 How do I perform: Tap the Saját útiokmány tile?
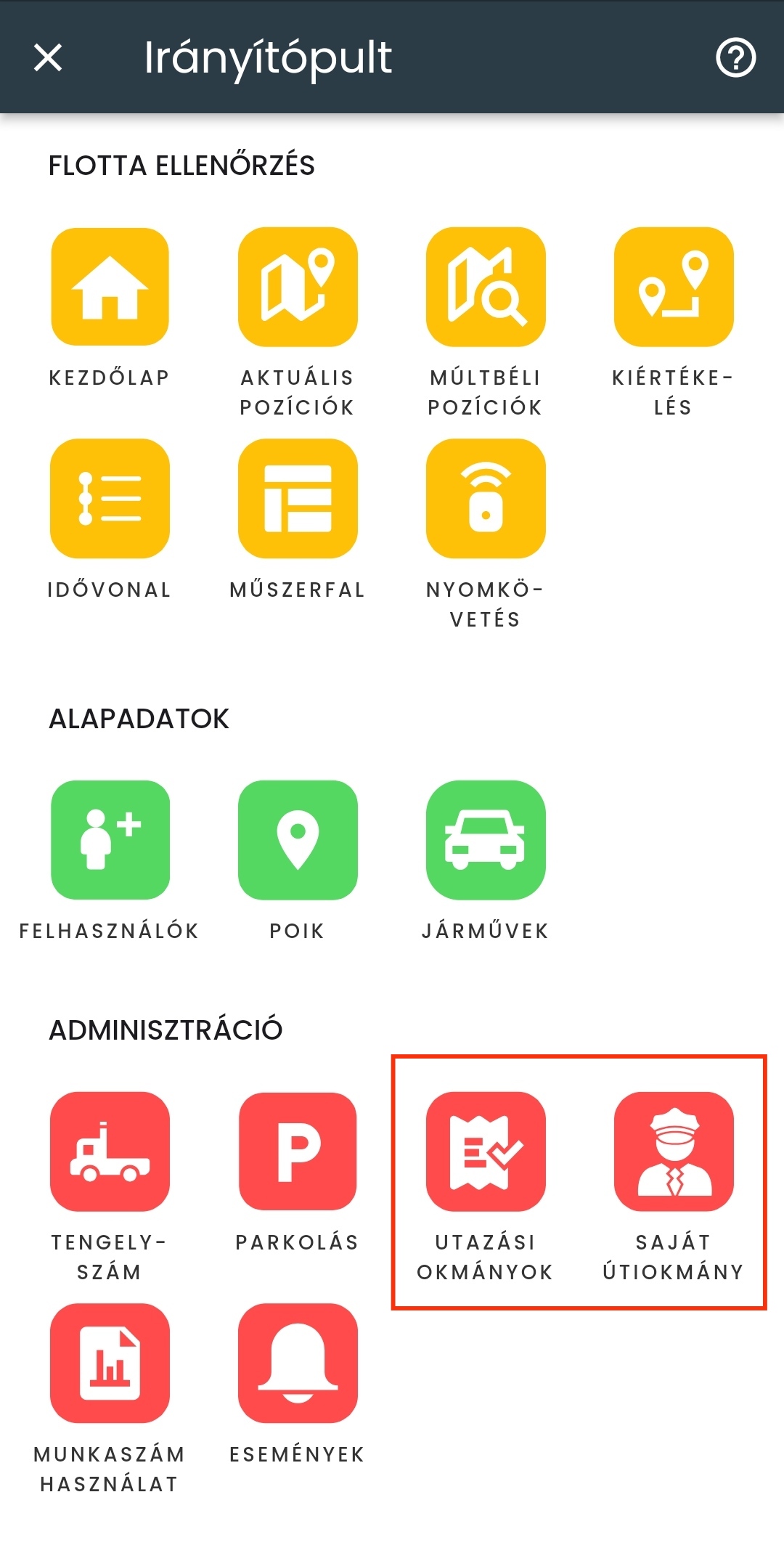(674, 1151)
